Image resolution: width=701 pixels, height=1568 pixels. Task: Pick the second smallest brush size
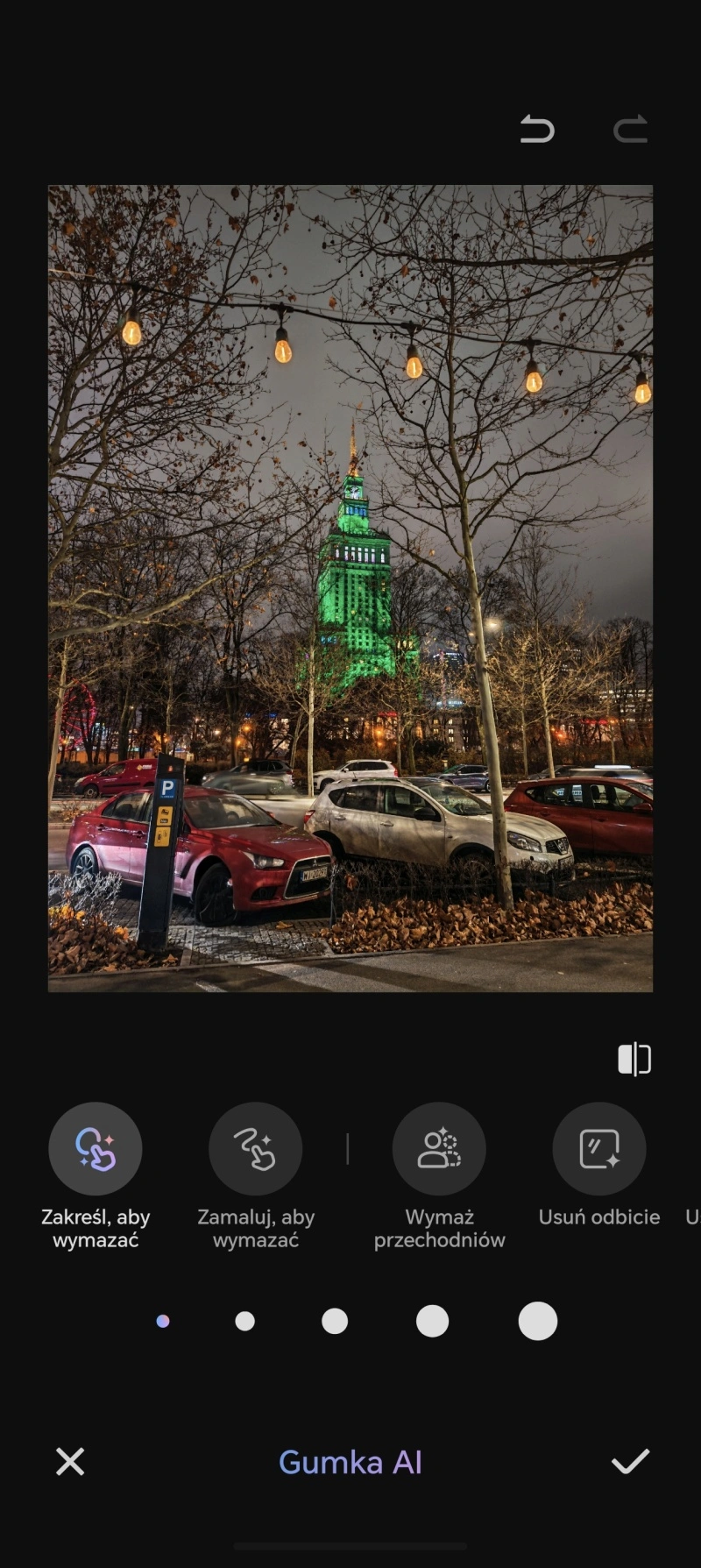coord(245,1321)
